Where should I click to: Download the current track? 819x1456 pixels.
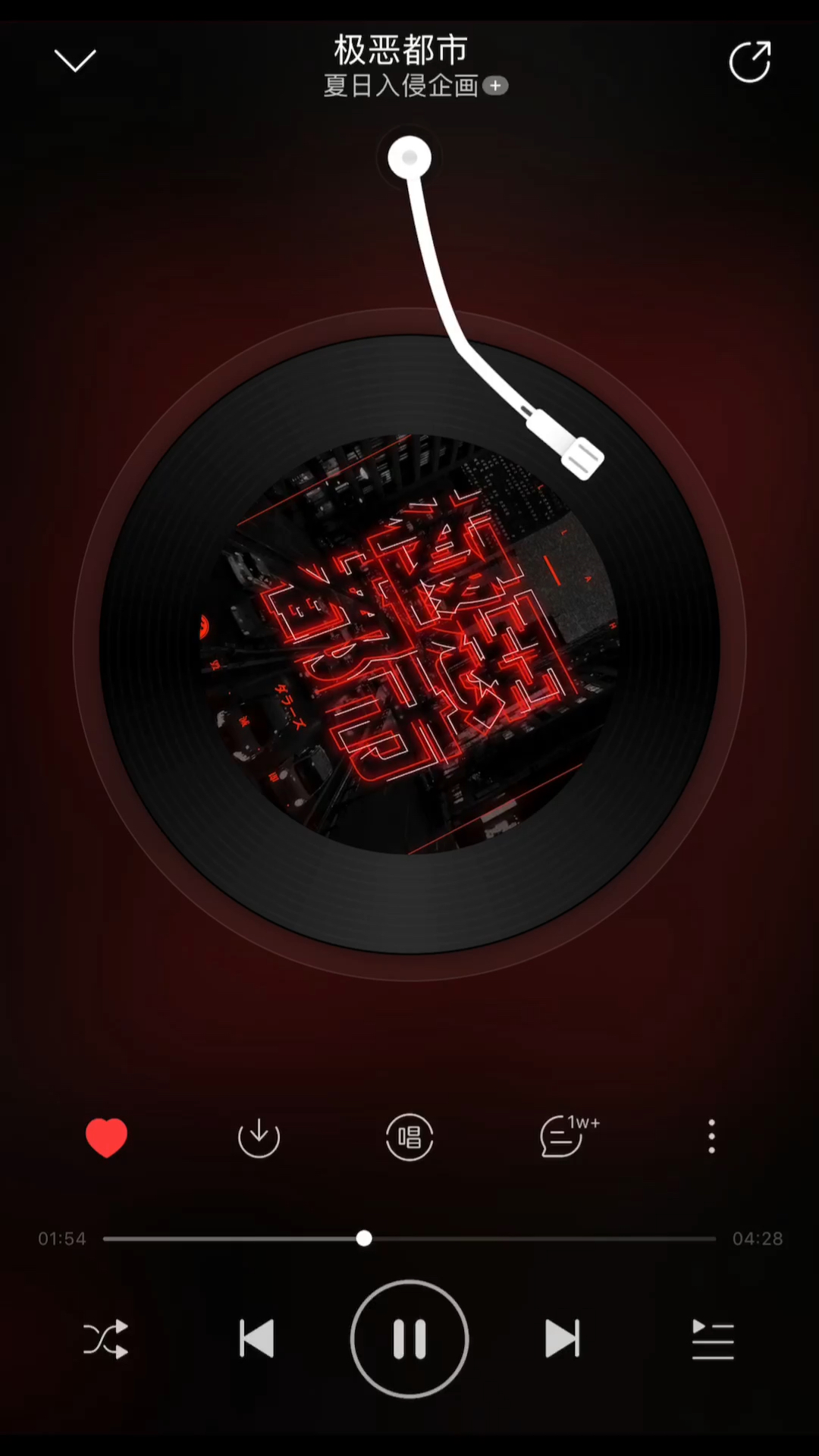(259, 1137)
